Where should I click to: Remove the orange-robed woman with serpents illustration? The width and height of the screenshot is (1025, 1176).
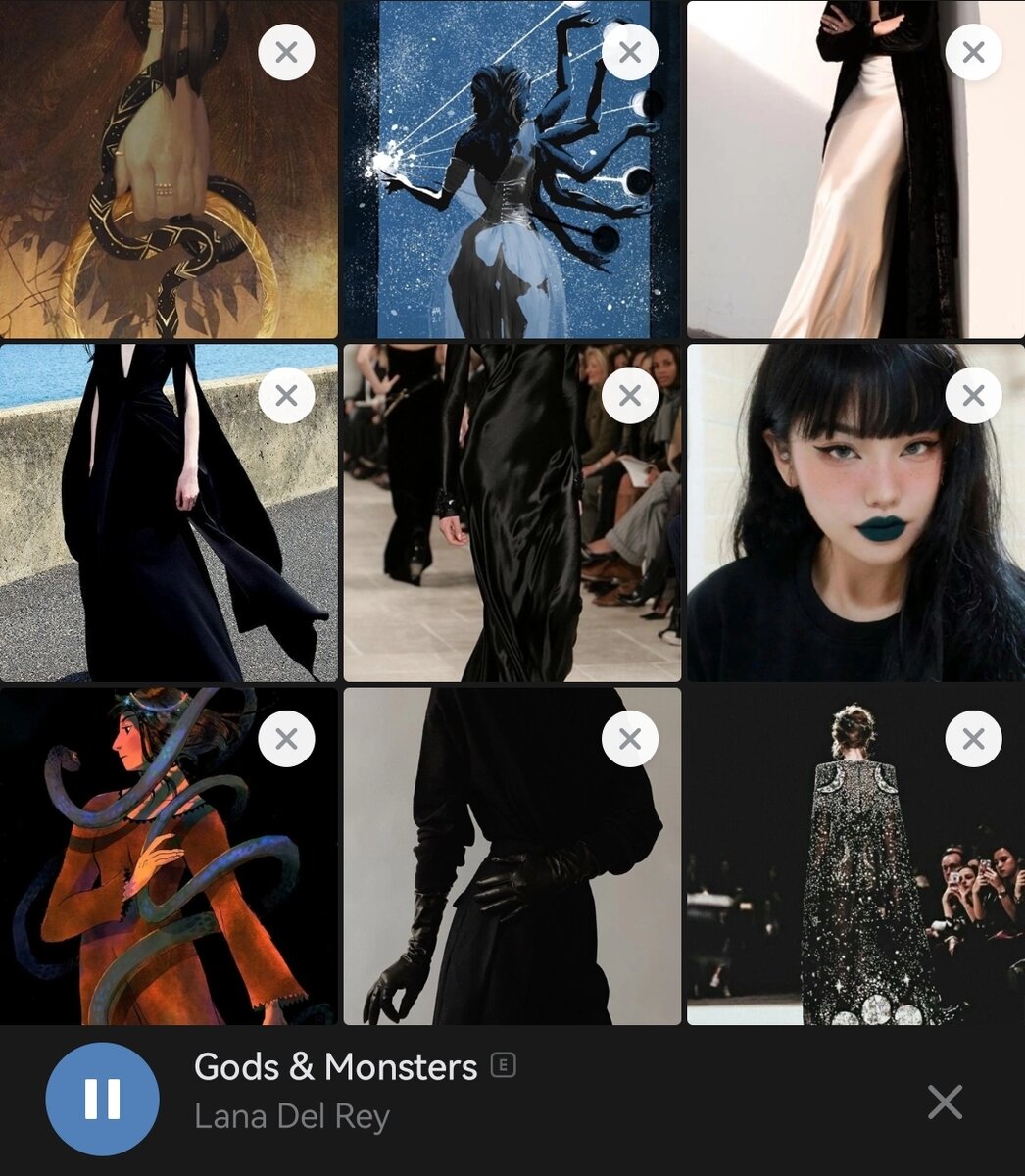coord(286,738)
